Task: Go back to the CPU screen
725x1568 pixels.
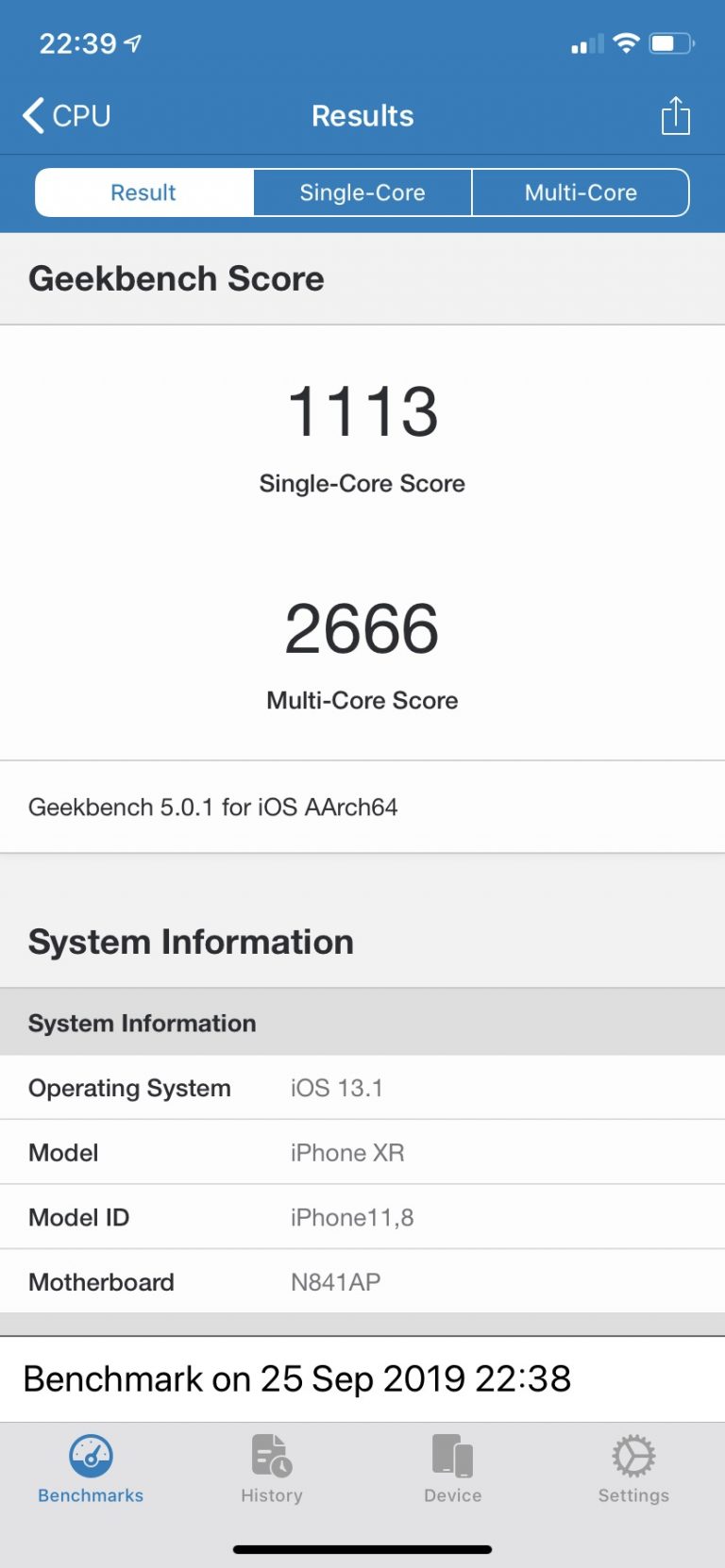Action: coord(66,116)
